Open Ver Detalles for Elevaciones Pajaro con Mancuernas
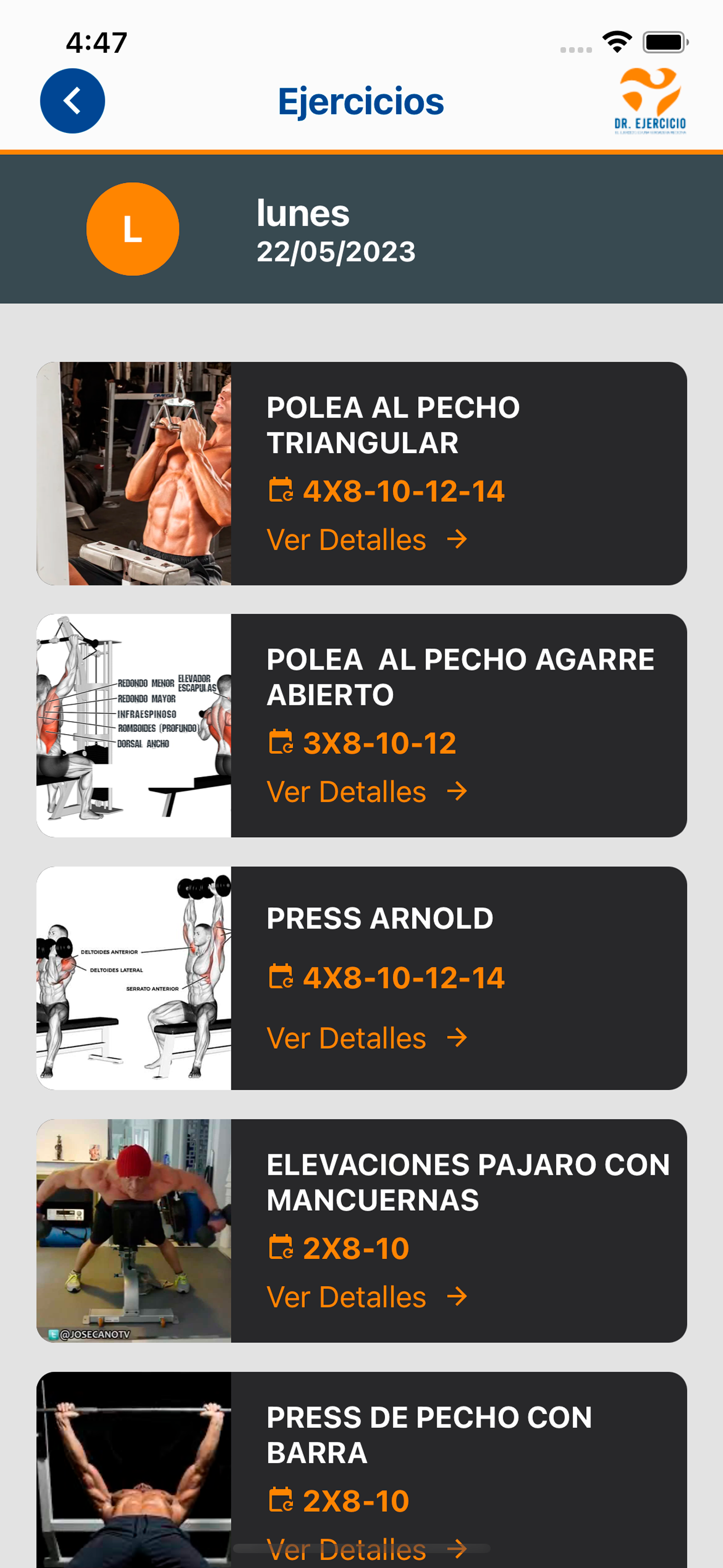Viewport: 723px width, 1568px height. click(367, 1297)
